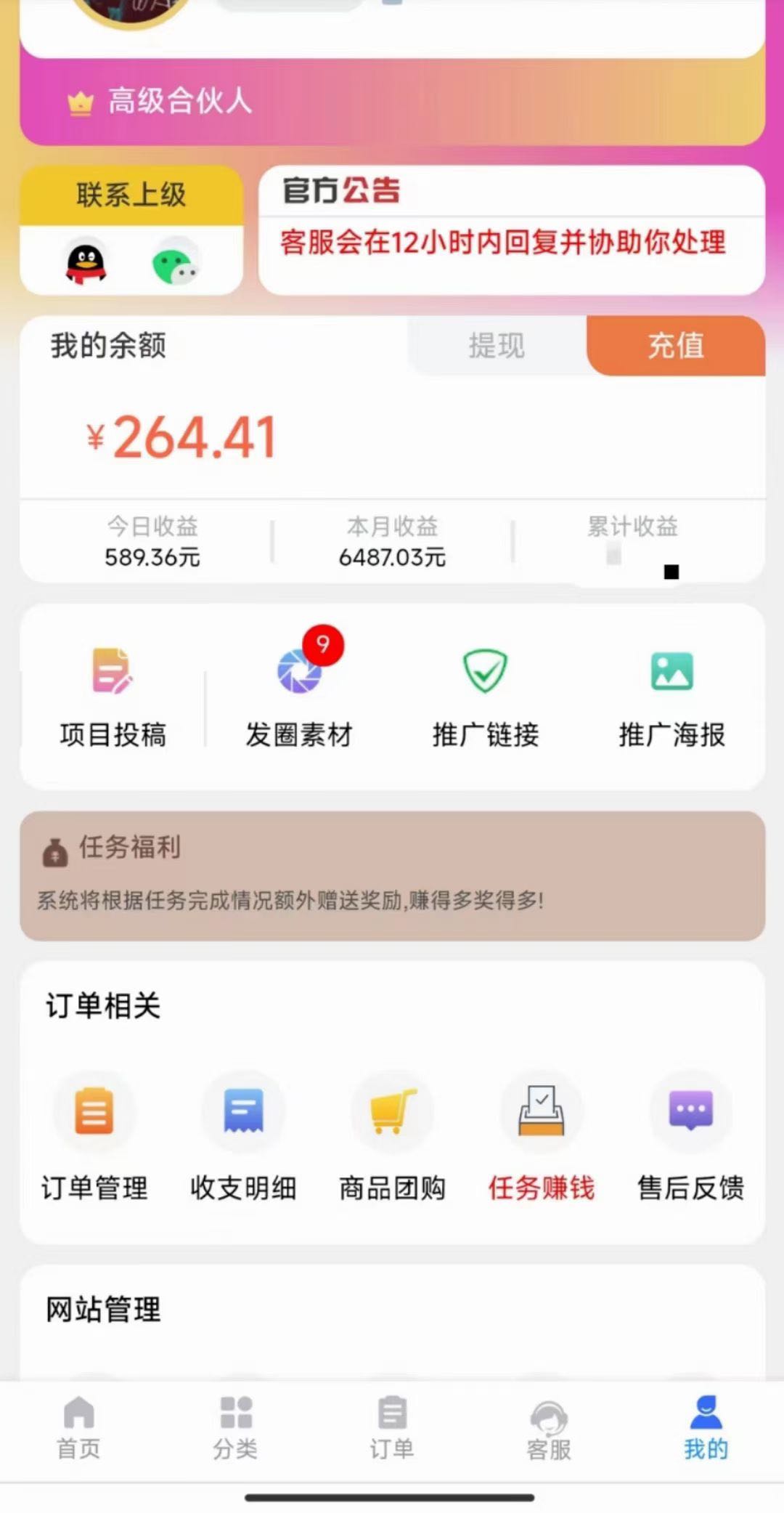Switch to the 首页 home tab
Viewport: 784px width, 1513px height.
[x=79, y=1427]
